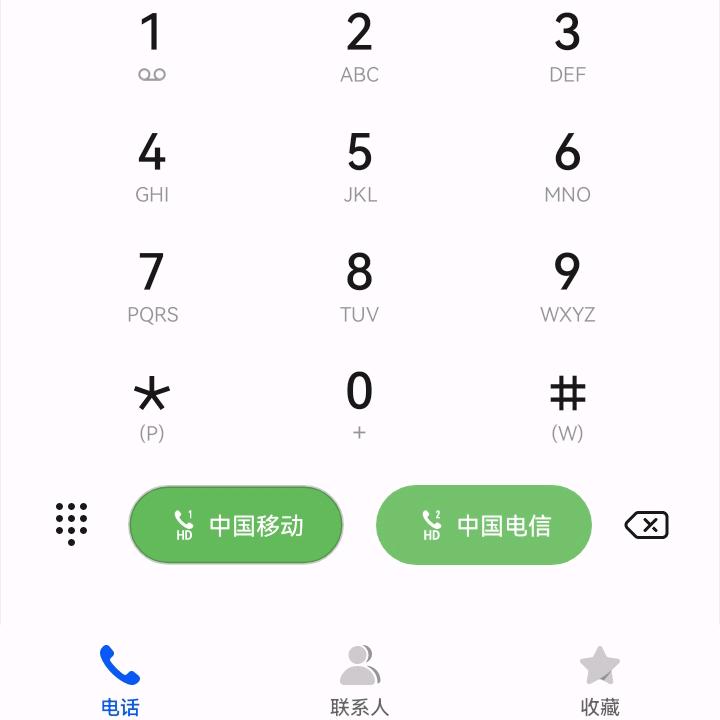The width and height of the screenshot is (720, 720).
Task: Tap the 9 WXYZ key
Action: 567,286
